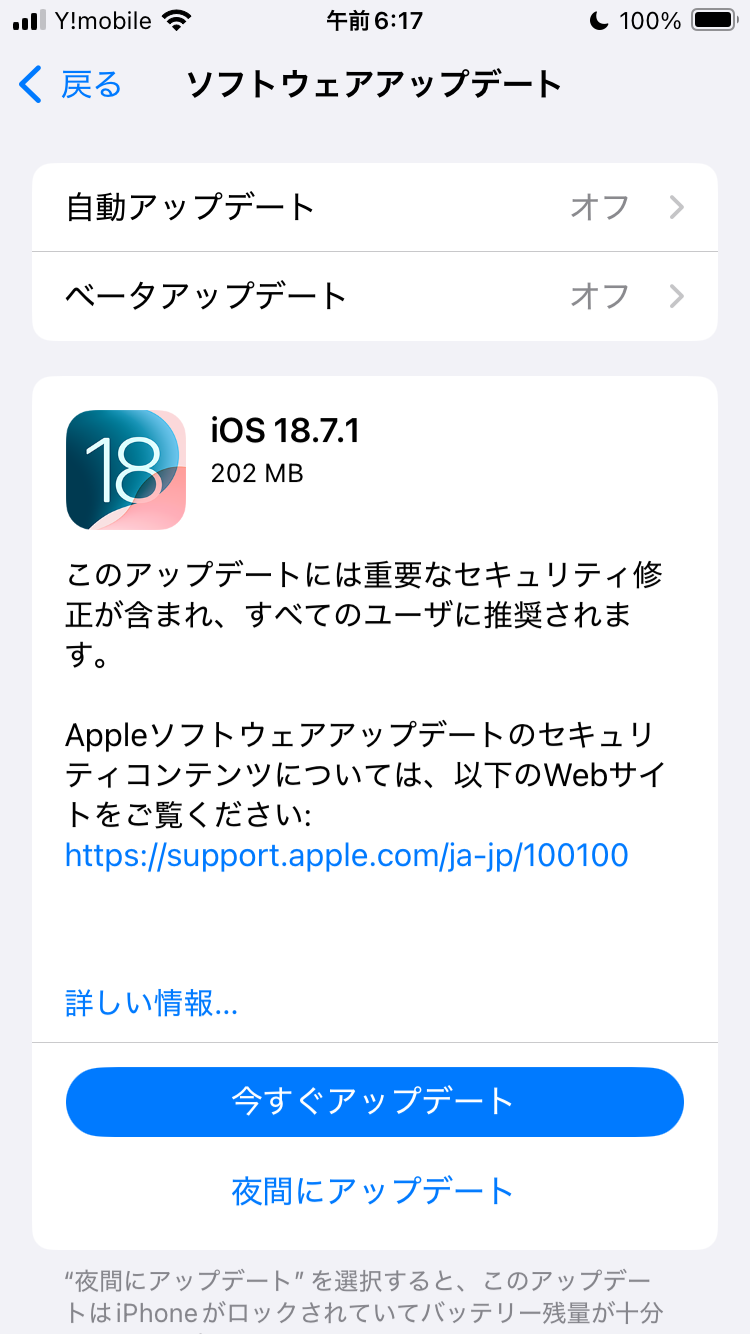The width and height of the screenshot is (750, 1334).
Task: Go back via 戻る button
Action: tap(70, 85)
